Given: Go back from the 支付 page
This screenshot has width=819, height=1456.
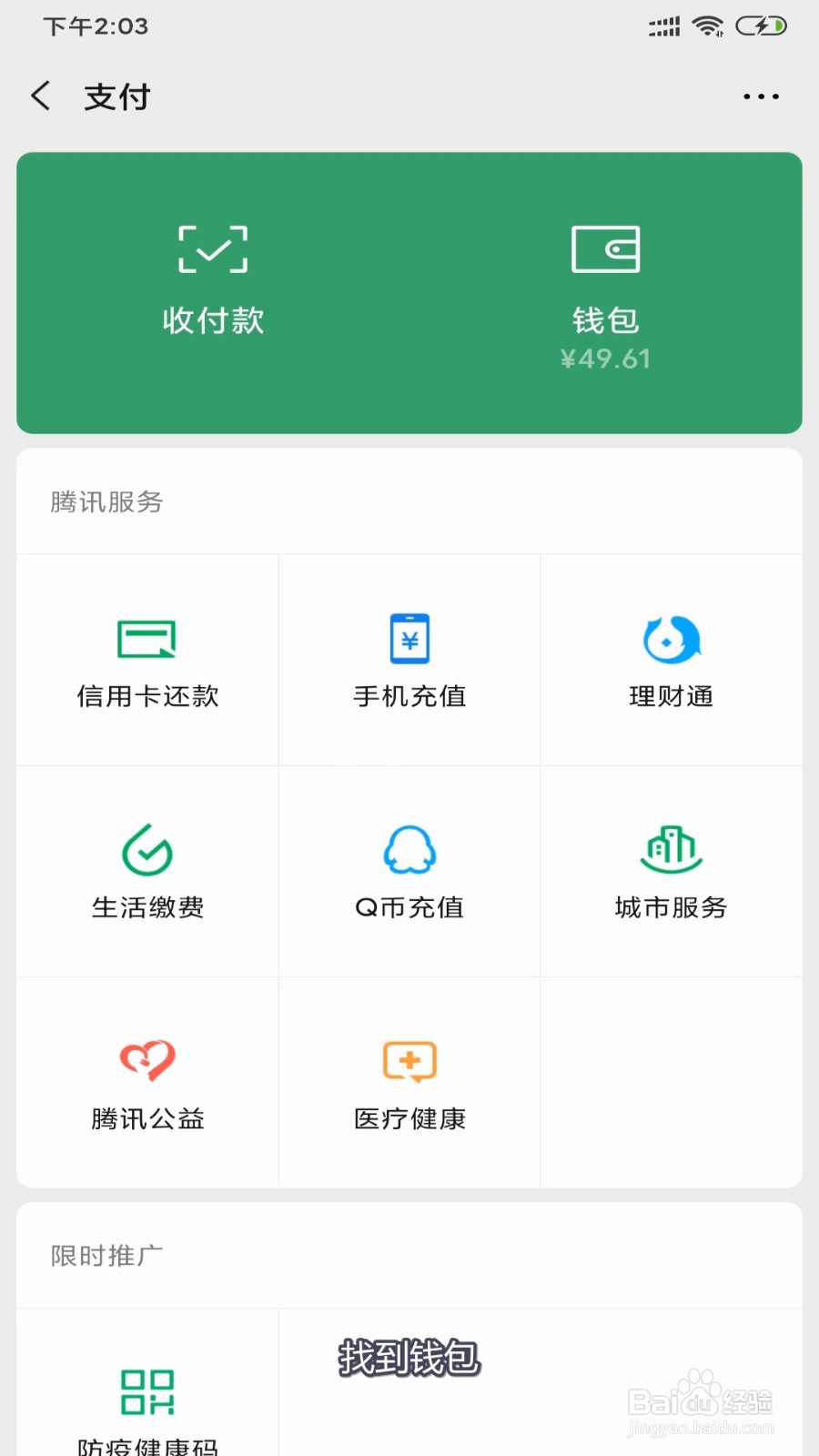Looking at the screenshot, I should [41, 96].
